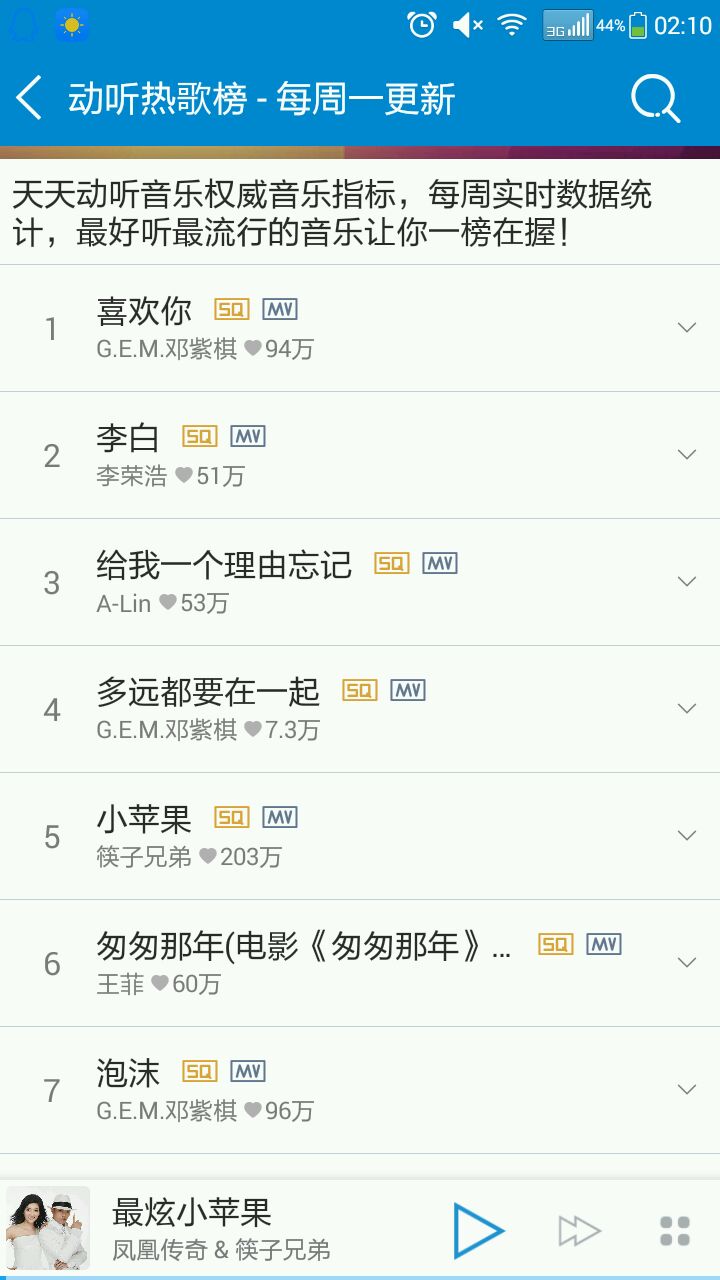720x1280 pixels.
Task: Open the search icon in the header
Action: click(655, 99)
